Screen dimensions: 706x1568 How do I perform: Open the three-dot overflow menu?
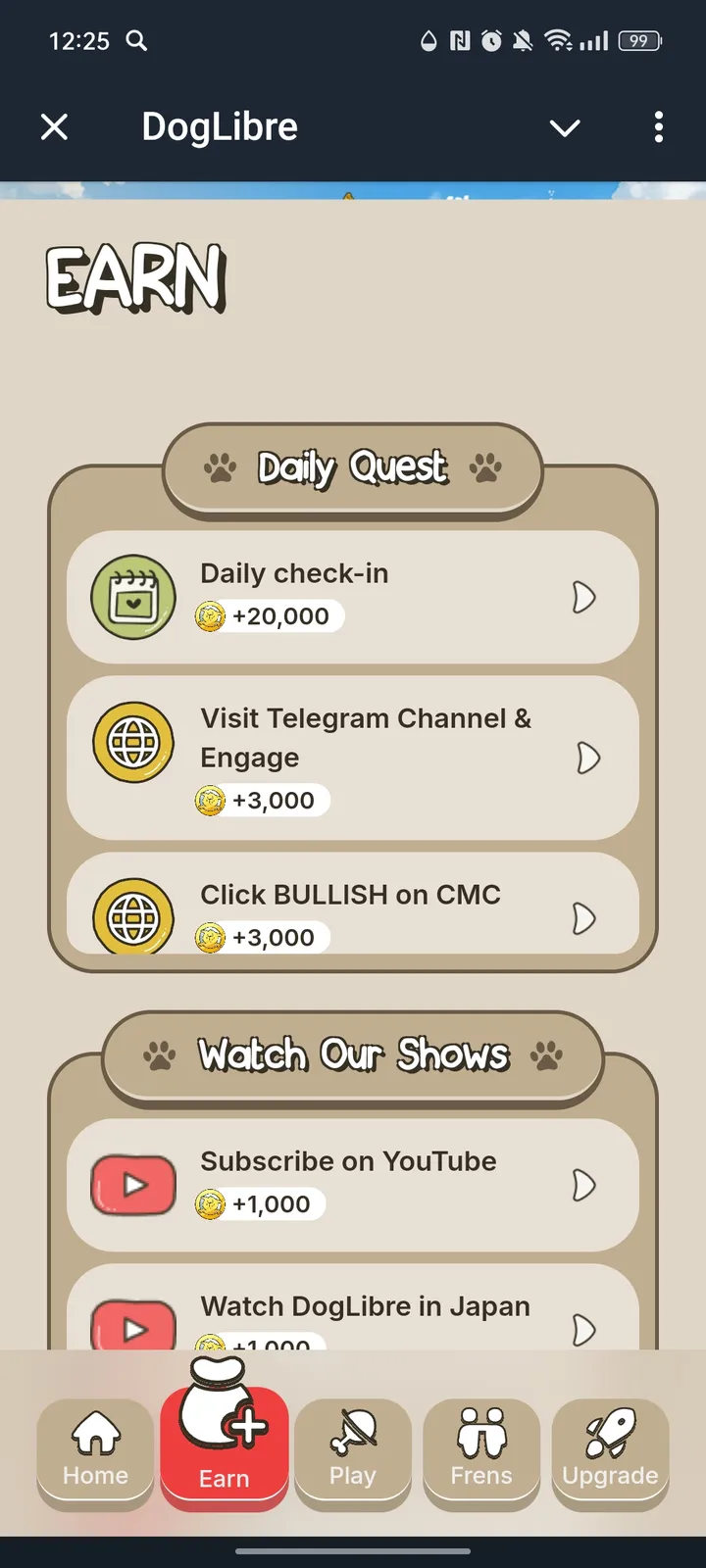658,127
